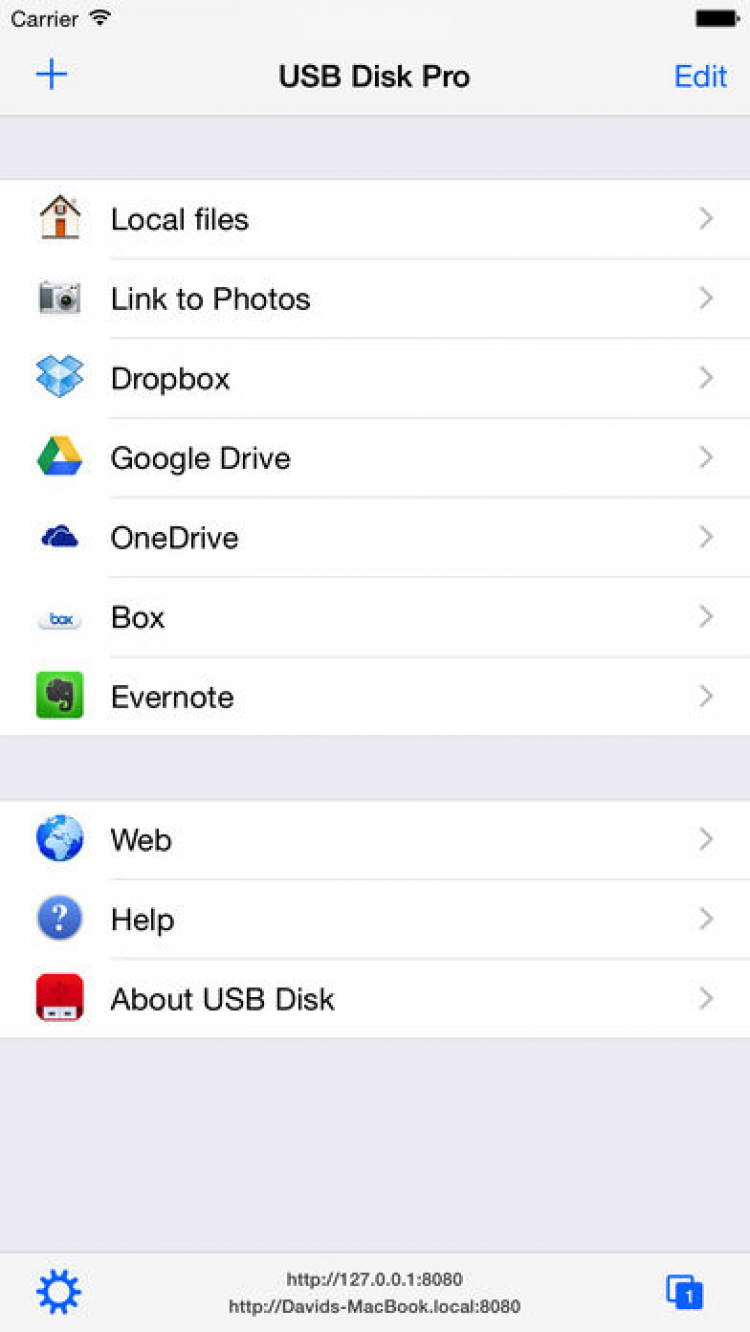Open the Dropbox row
The height and width of the screenshot is (1332, 750).
coord(375,378)
